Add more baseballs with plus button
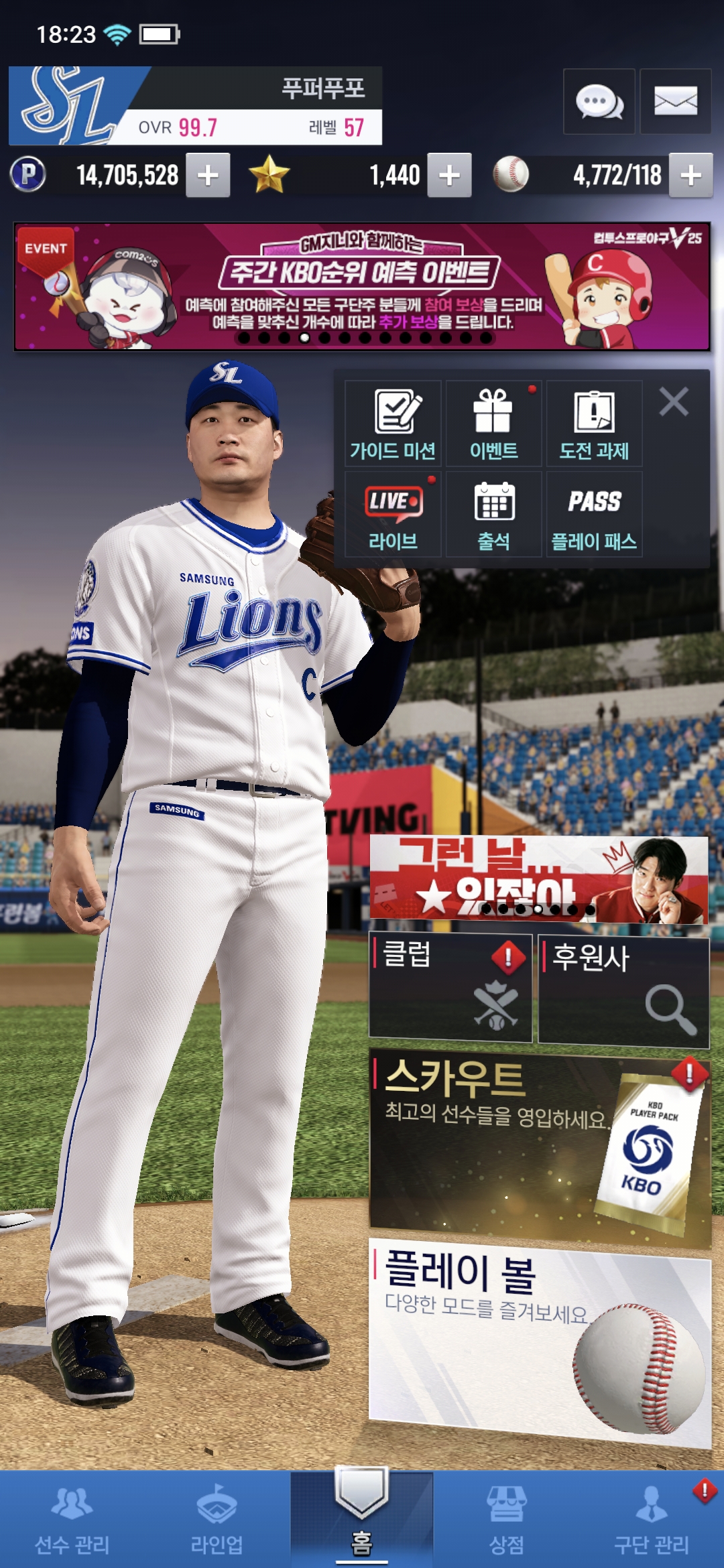This screenshot has width=724, height=1568. 690,176
